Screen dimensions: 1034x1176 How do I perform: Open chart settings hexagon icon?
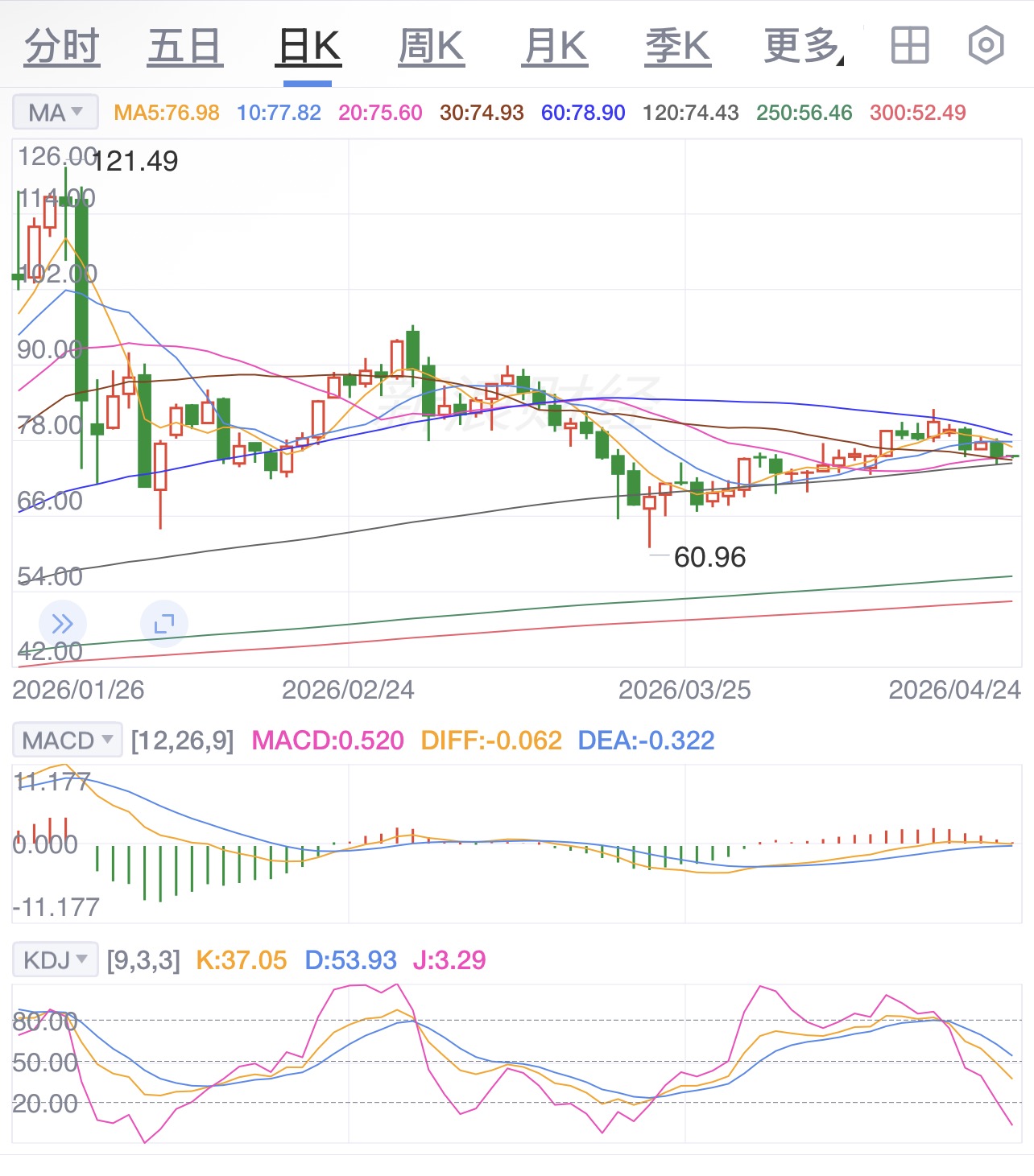pyautogui.click(x=986, y=45)
